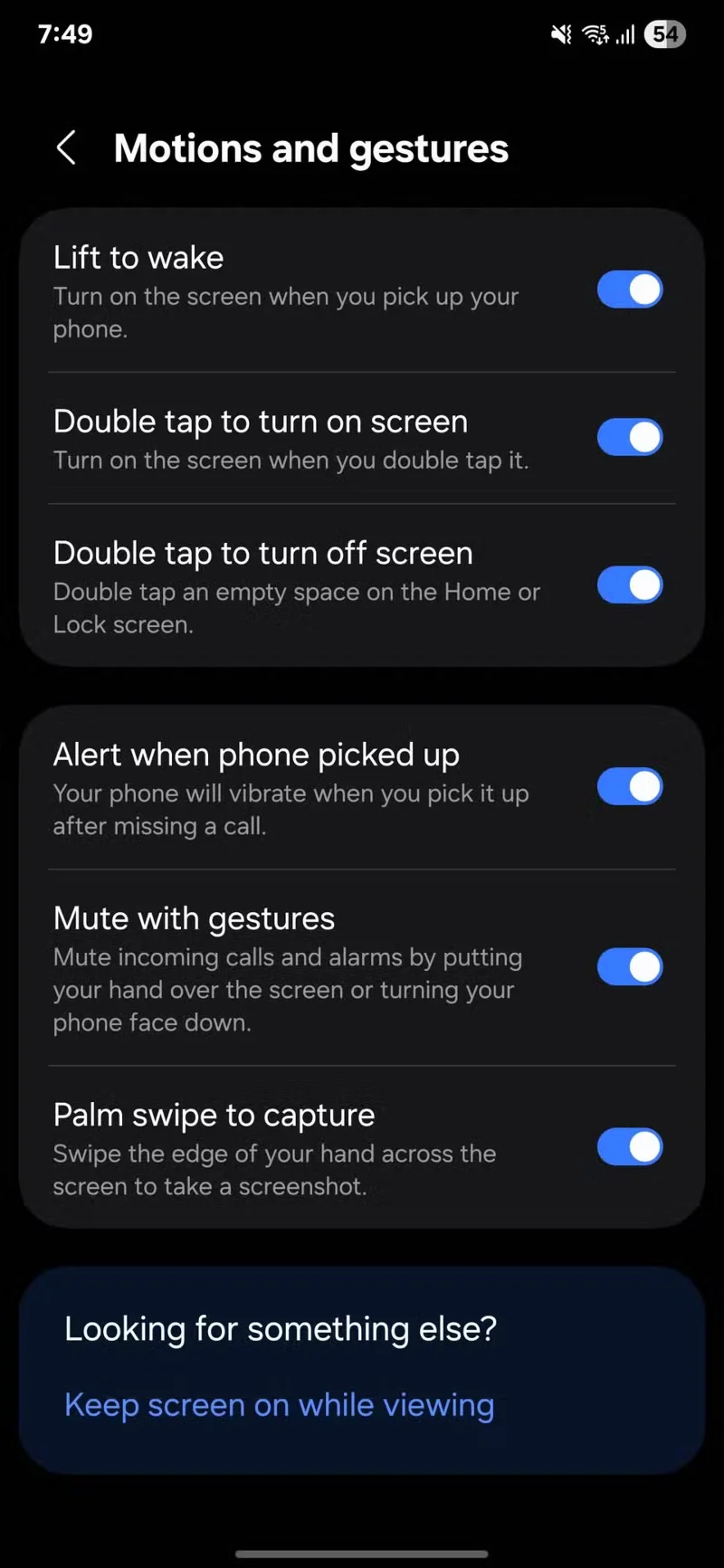This screenshot has height=1568, width=724.
Task: Disable Double tap to turn on screen
Action: pyautogui.click(x=630, y=437)
